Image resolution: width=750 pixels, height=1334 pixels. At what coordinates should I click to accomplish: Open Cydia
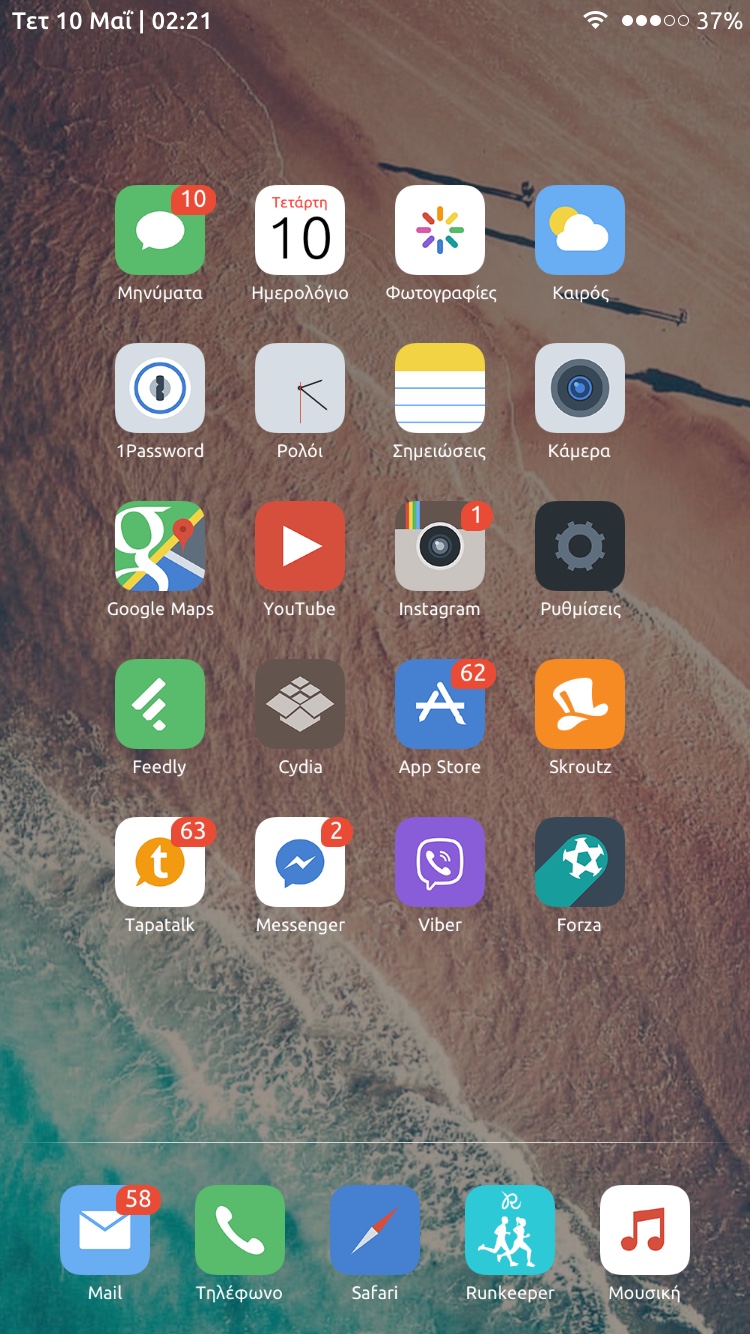tap(300, 704)
